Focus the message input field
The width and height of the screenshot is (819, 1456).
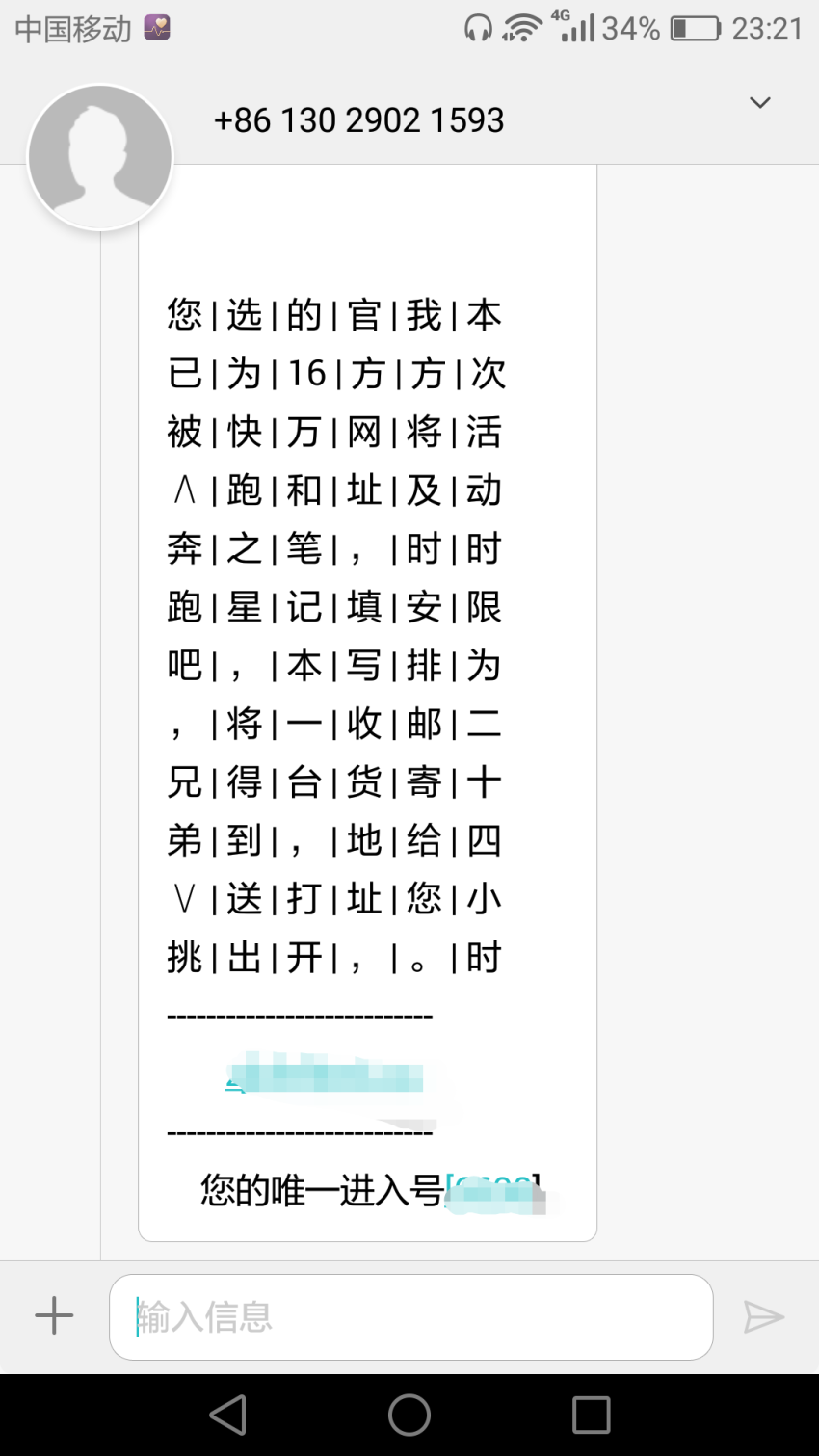pos(411,1317)
